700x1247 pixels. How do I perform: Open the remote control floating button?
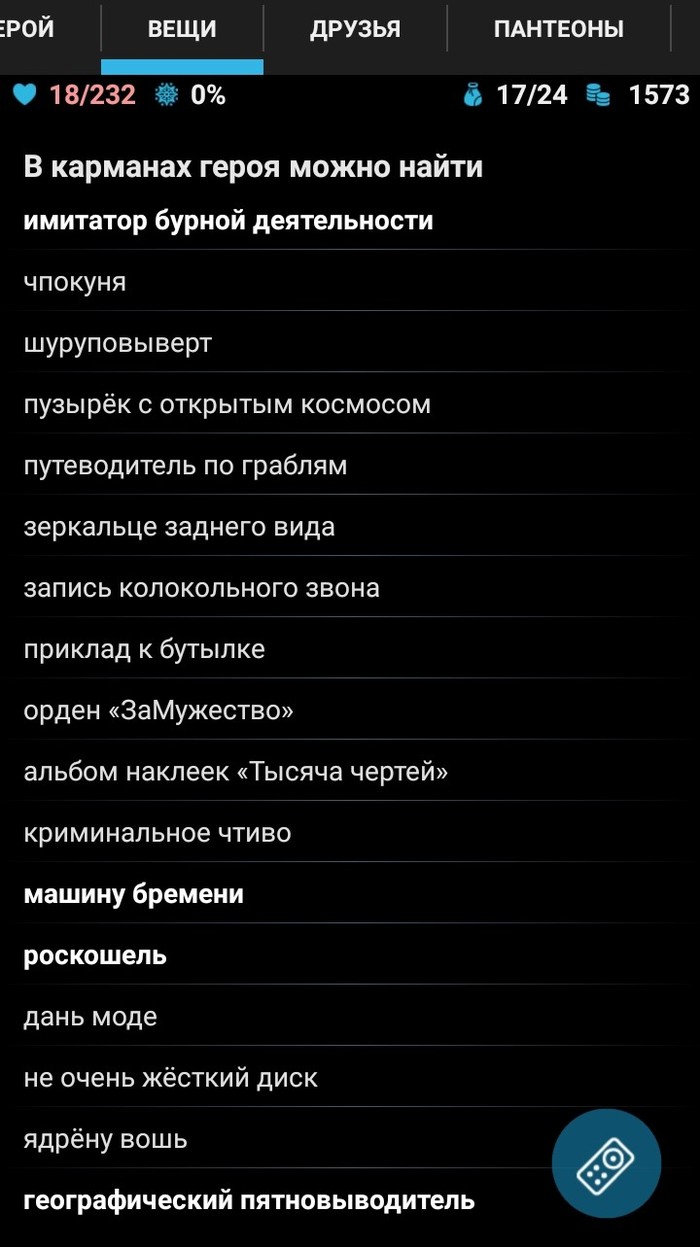point(606,1163)
